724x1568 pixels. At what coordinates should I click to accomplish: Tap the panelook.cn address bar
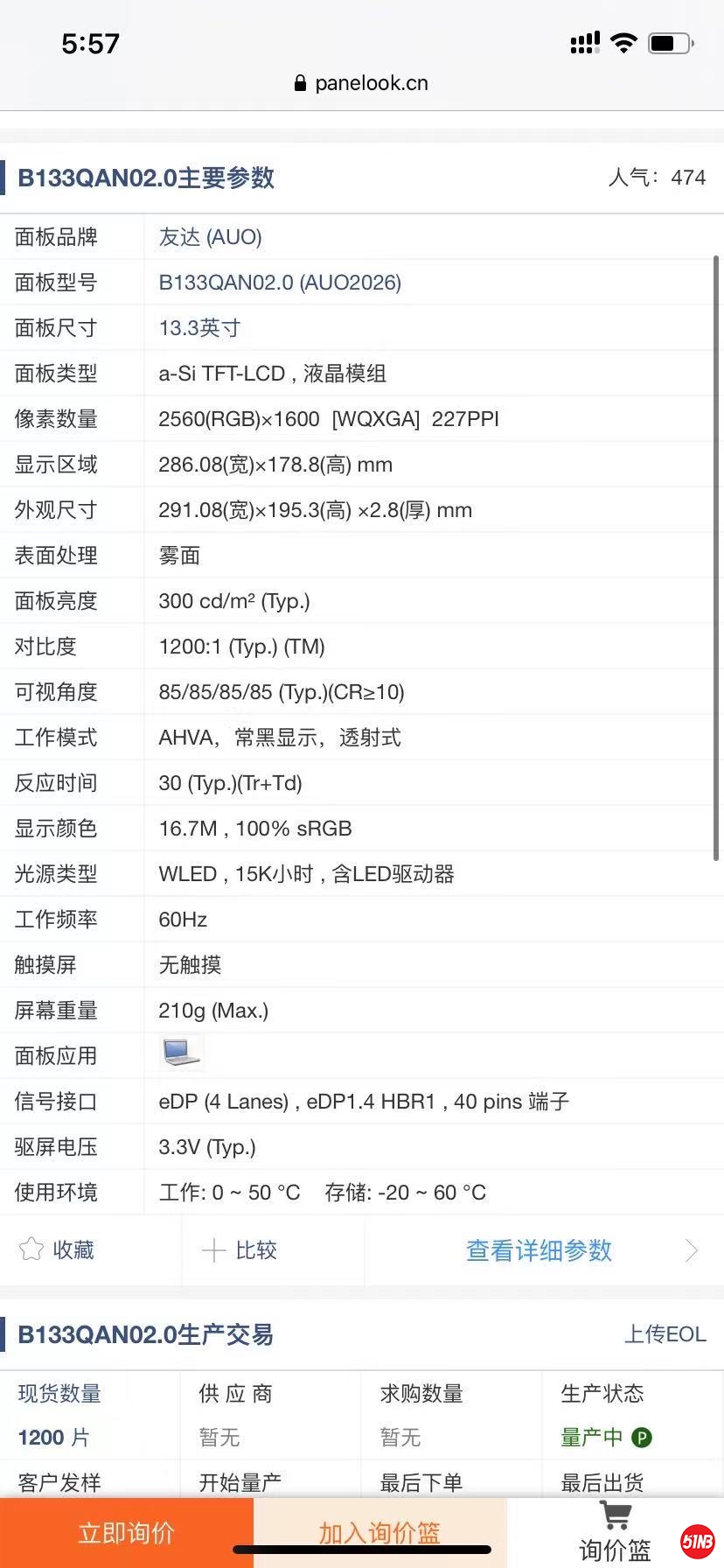coord(362,83)
